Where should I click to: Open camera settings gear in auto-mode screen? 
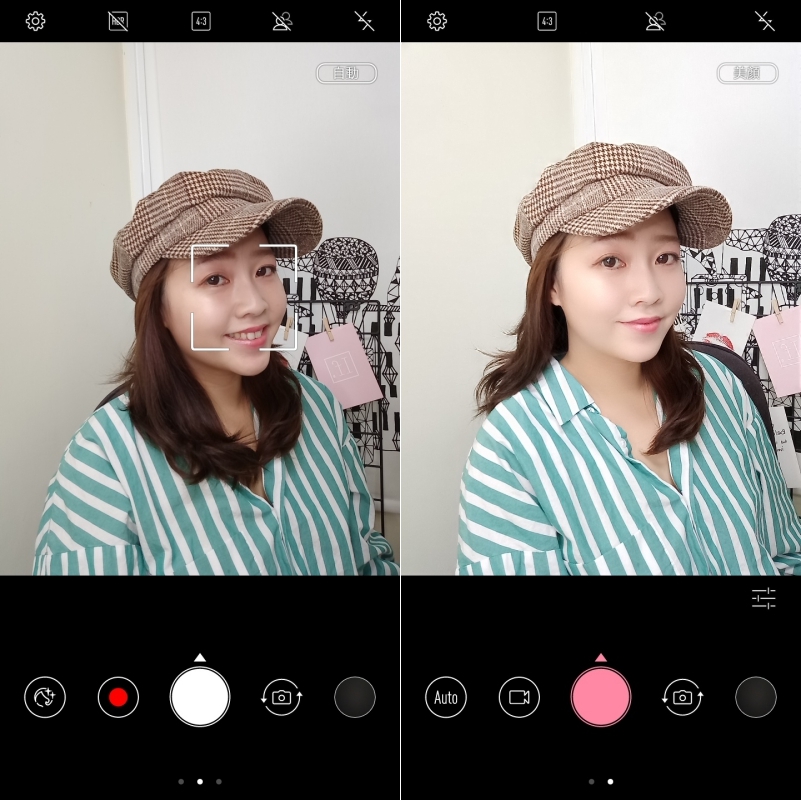pyautogui.click(x=36, y=21)
